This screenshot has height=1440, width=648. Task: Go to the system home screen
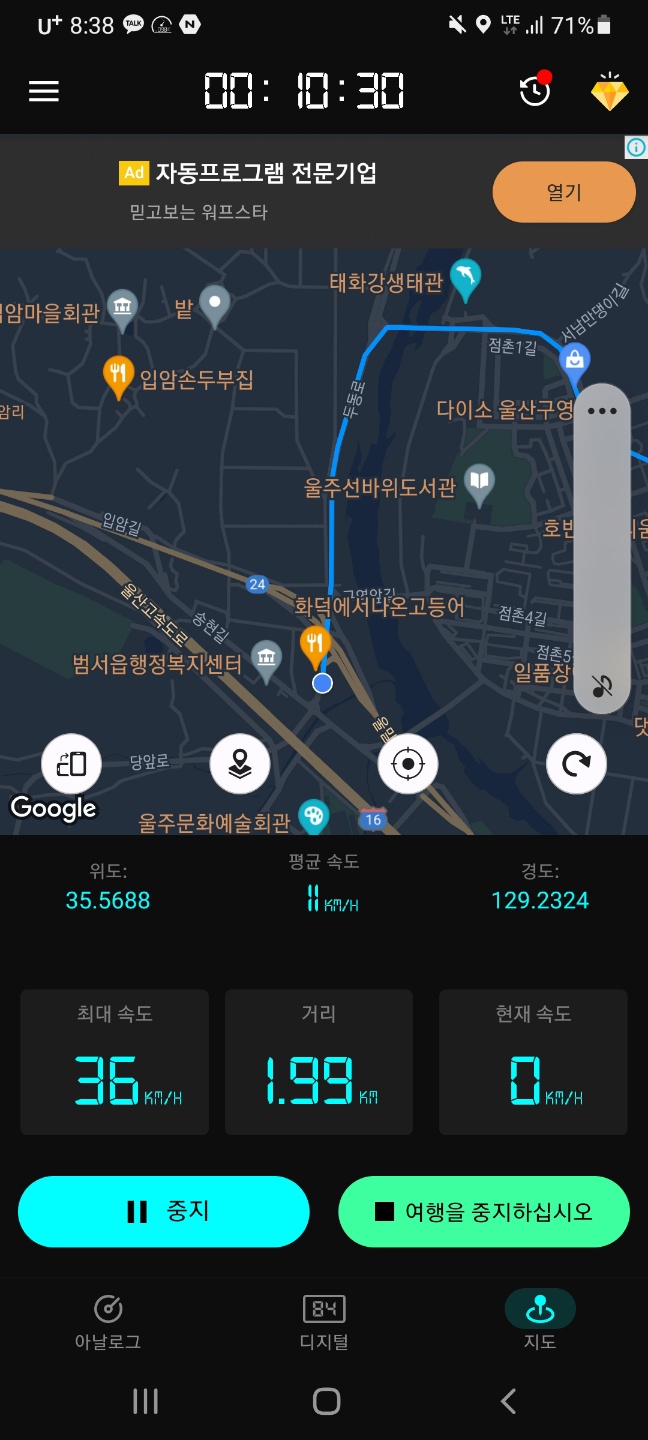point(326,1401)
